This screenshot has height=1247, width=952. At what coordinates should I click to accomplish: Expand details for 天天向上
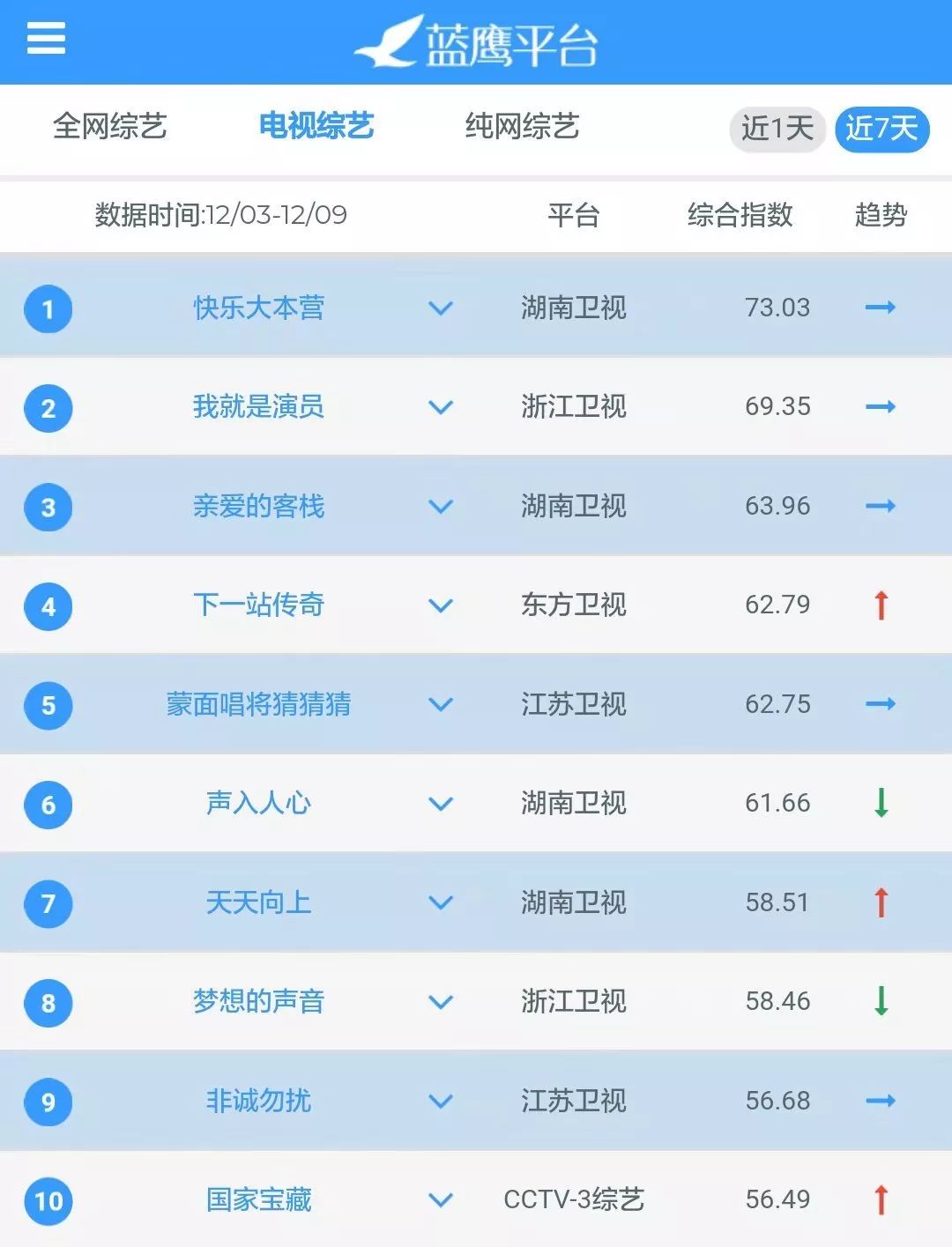(440, 902)
